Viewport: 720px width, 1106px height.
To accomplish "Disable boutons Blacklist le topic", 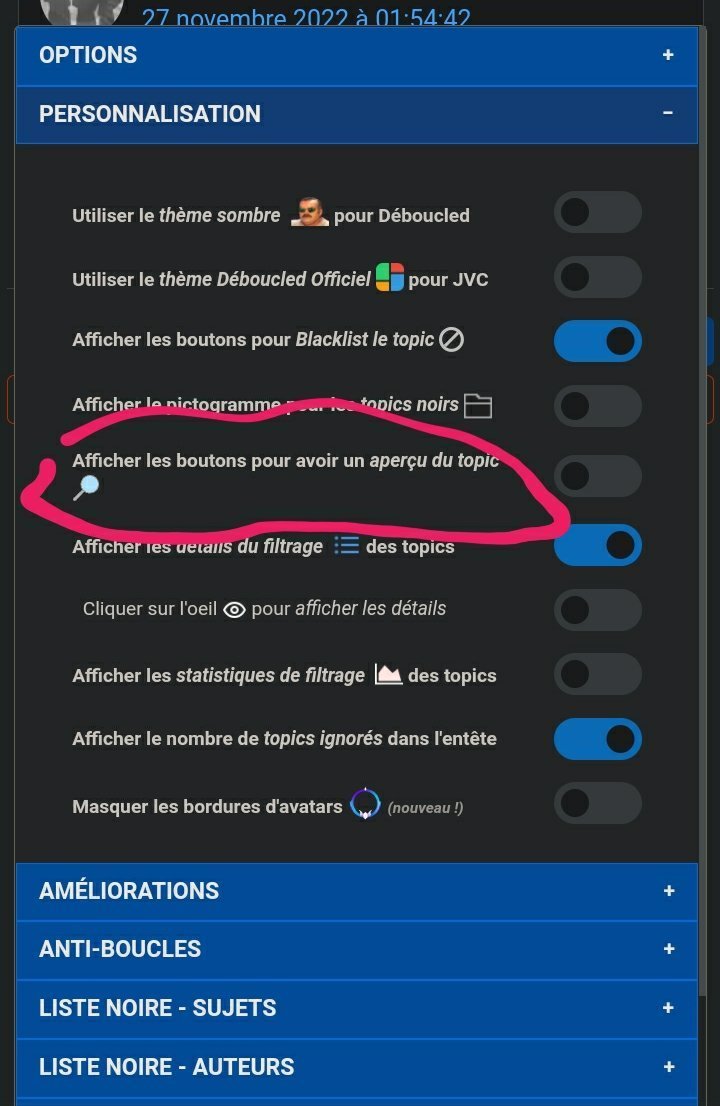I will pos(597,342).
